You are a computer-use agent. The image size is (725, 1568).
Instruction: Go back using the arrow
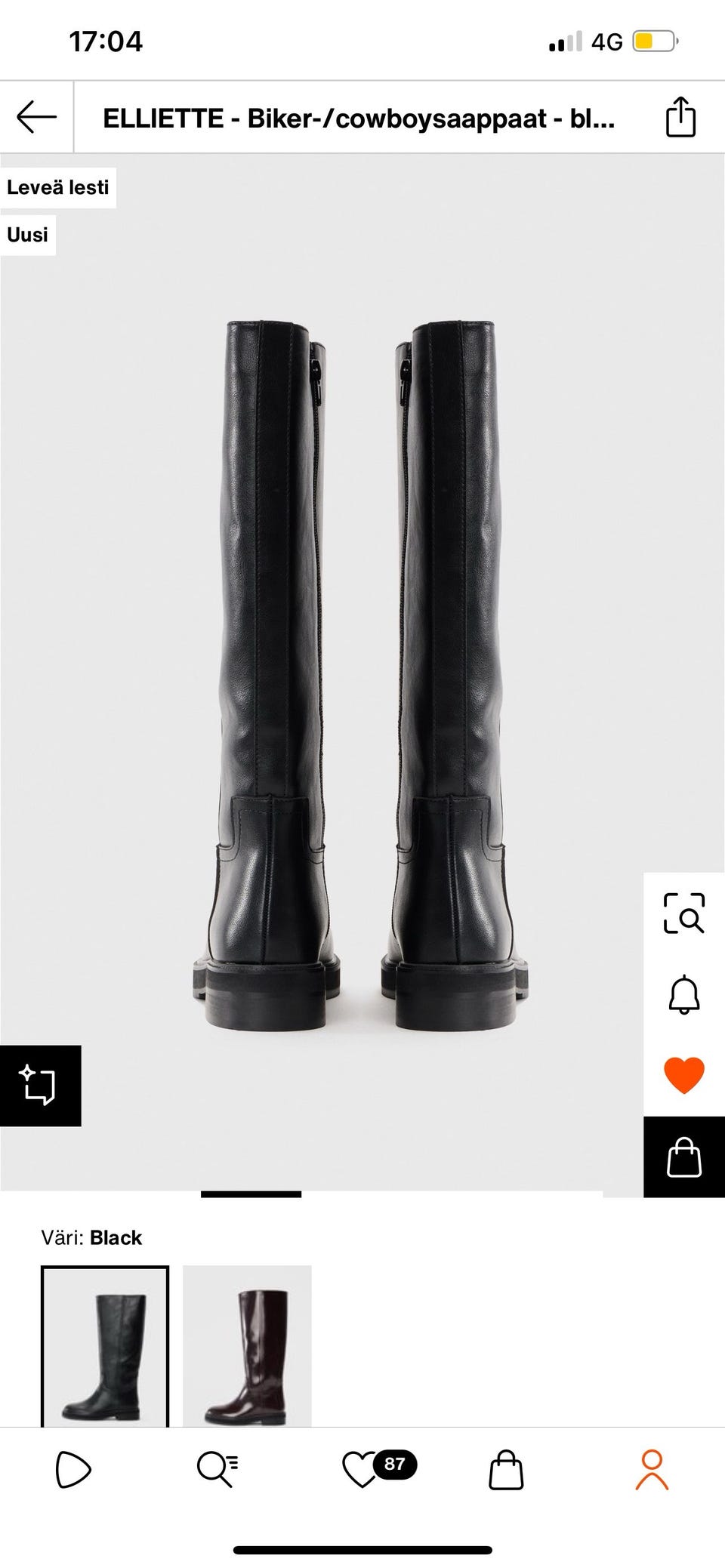(36, 118)
